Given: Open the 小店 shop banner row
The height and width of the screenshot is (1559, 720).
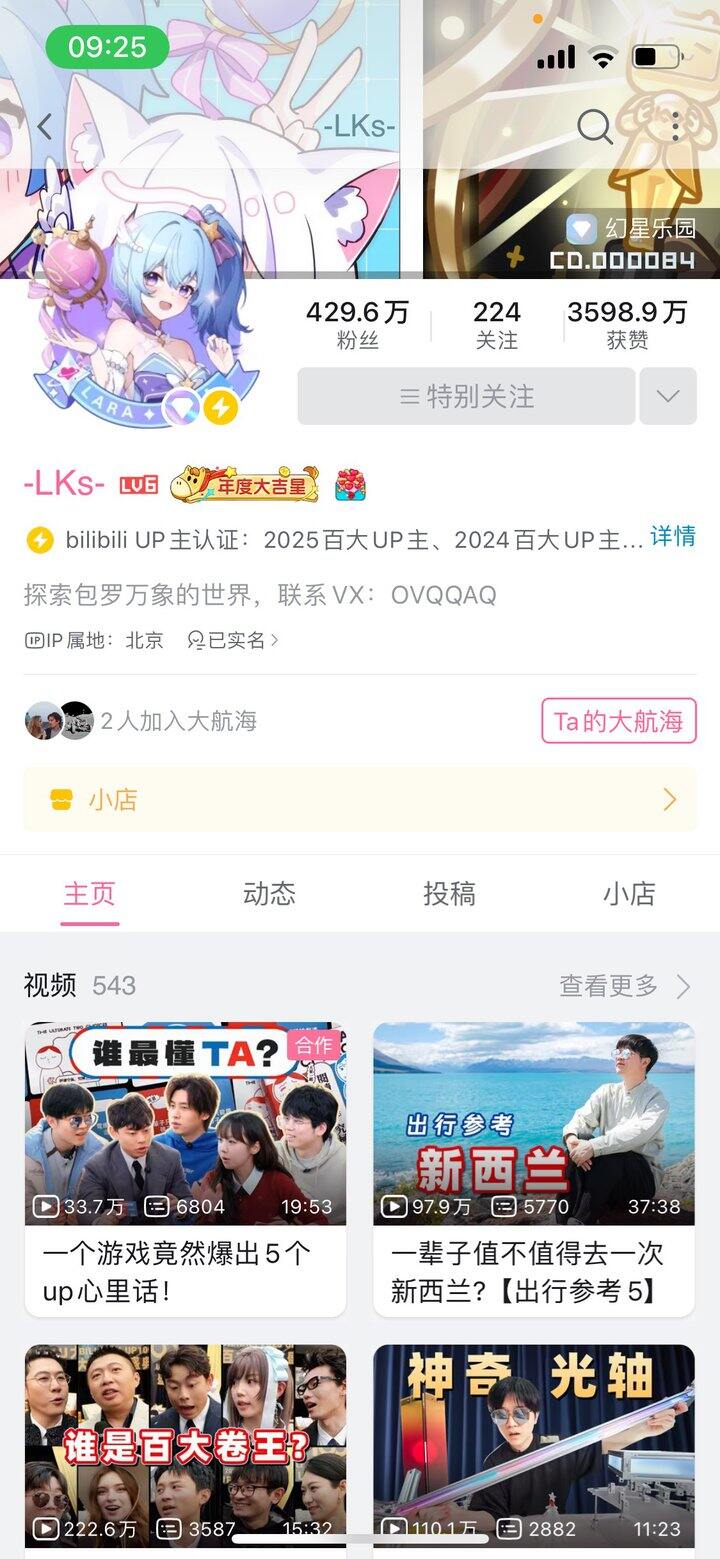Looking at the screenshot, I should point(360,799).
